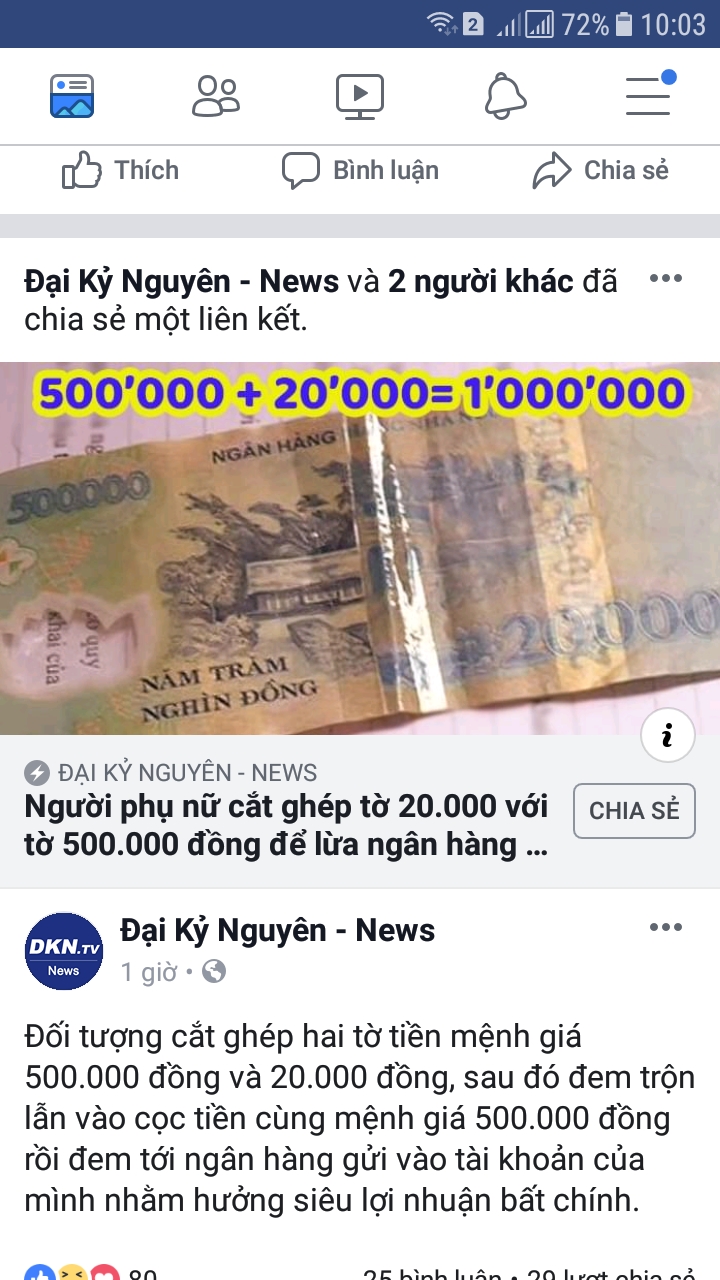Open notifications via the bell icon

(x=505, y=96)
